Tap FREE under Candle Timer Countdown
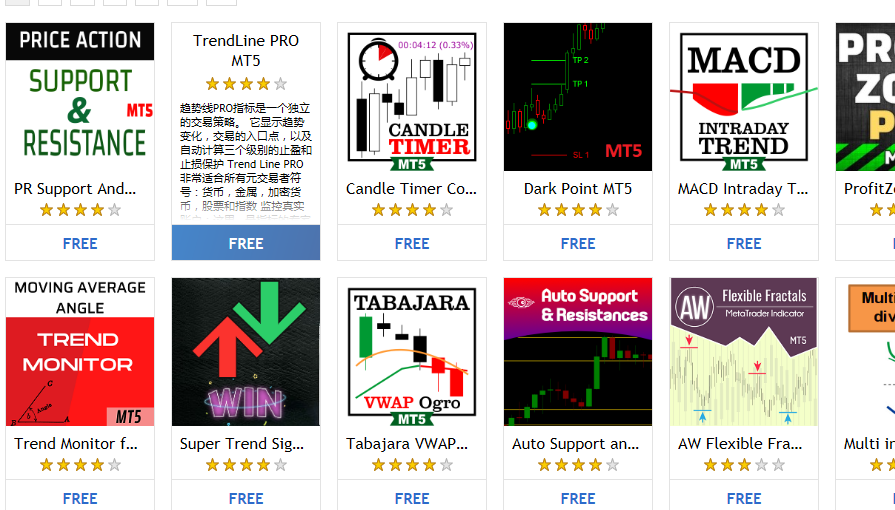Viewport: 895px width, 510px height. point(412,243)
